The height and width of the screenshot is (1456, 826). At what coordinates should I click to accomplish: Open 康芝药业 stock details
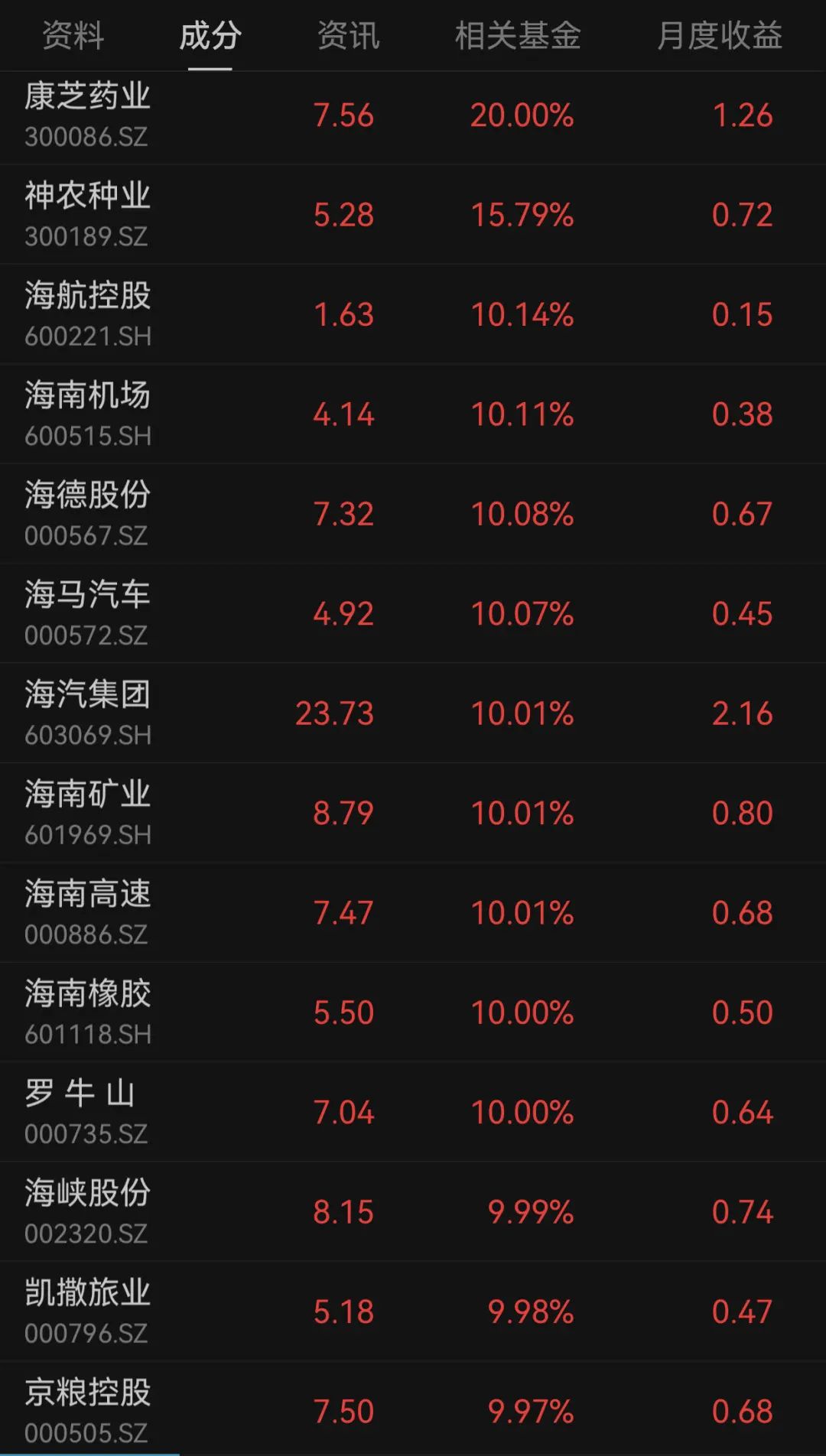87,115
